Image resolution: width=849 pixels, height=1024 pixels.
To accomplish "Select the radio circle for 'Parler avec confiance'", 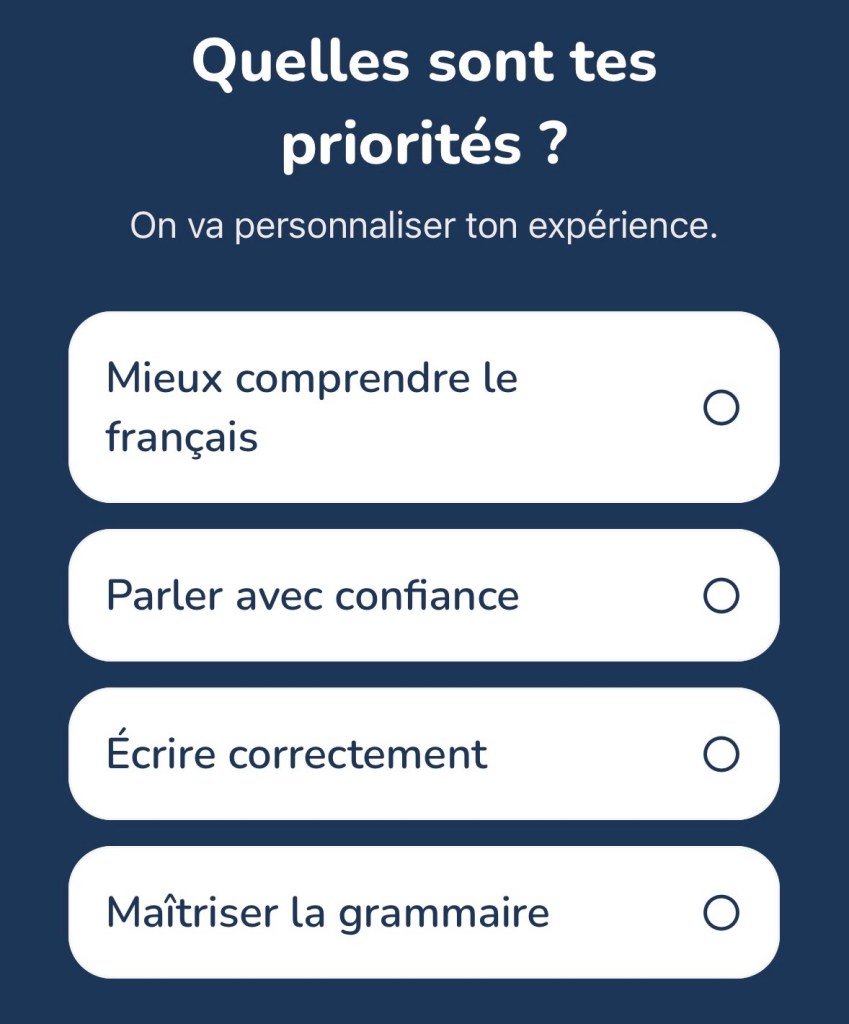I will (719, 595).
